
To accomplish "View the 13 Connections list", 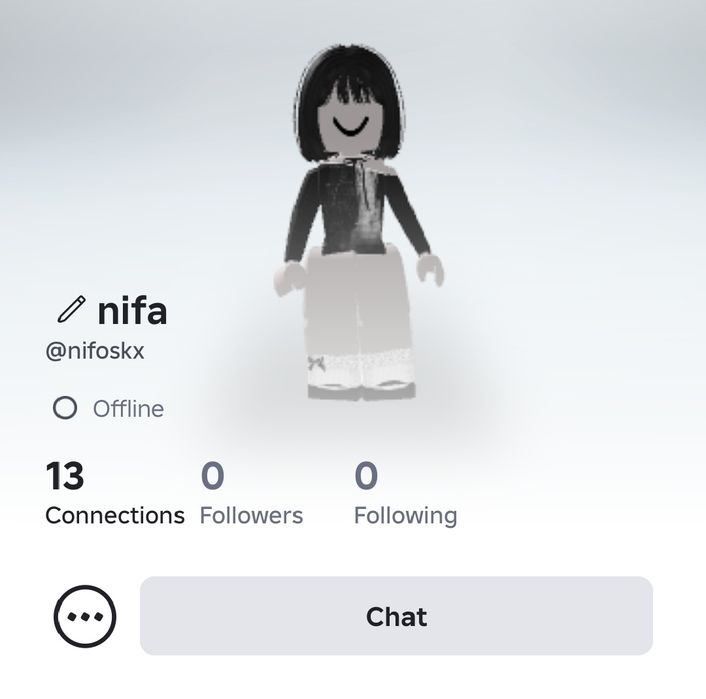I will 114,494.
